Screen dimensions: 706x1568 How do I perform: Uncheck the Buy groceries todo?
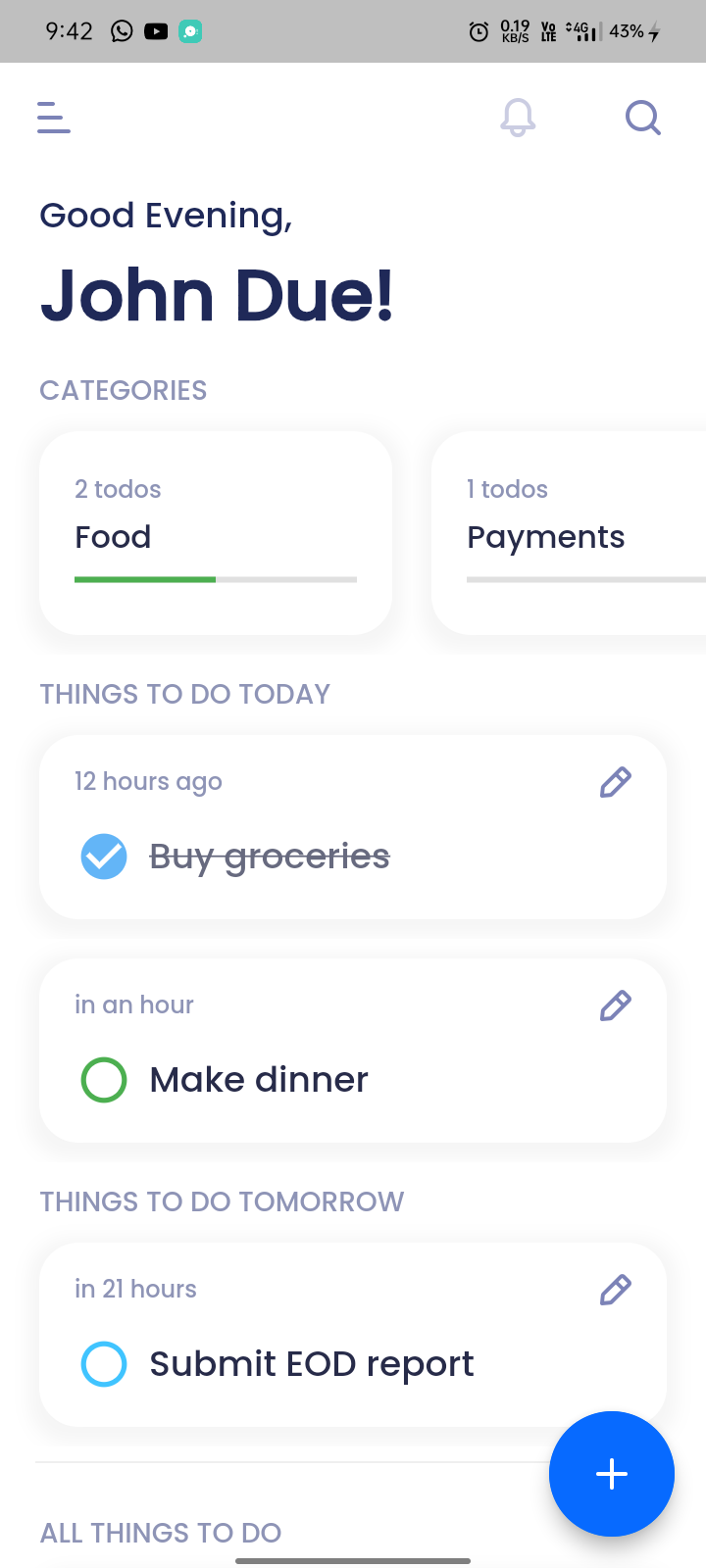point(104,857)
